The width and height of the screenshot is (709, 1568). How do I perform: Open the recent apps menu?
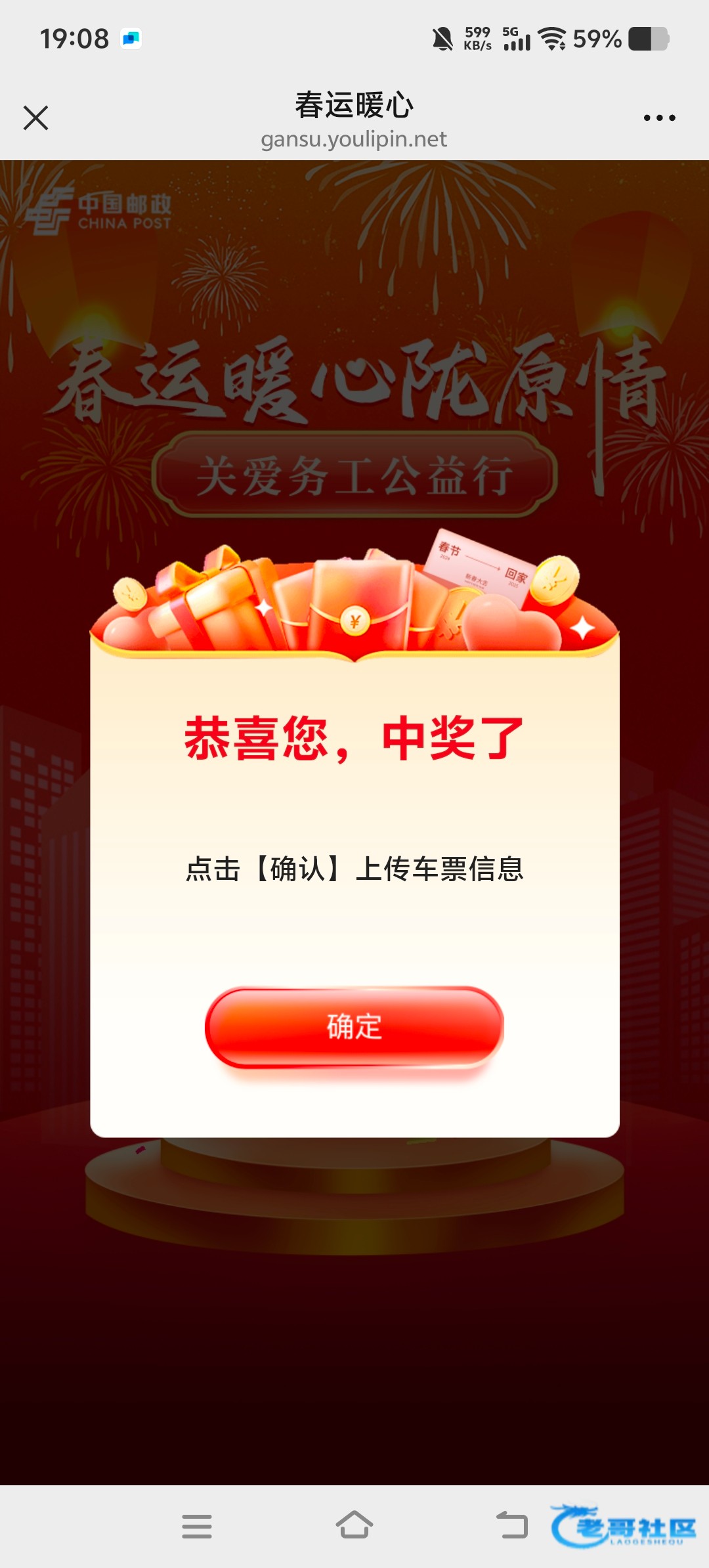tap(197, 1527)
